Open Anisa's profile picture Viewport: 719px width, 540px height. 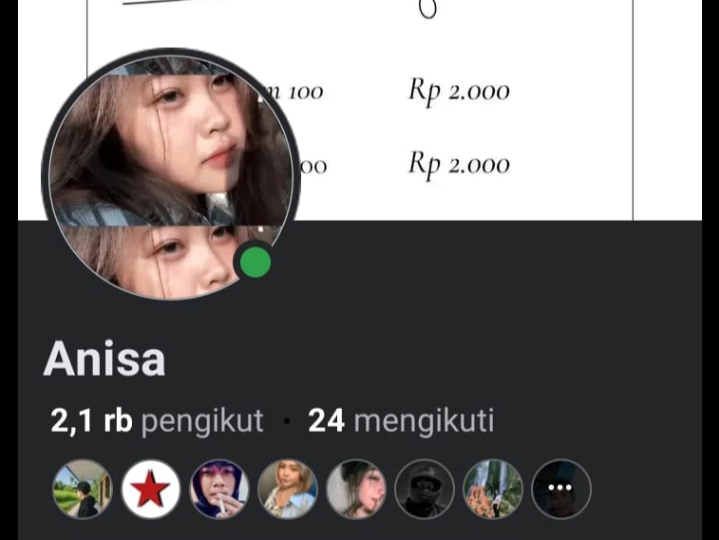(170, 175)
